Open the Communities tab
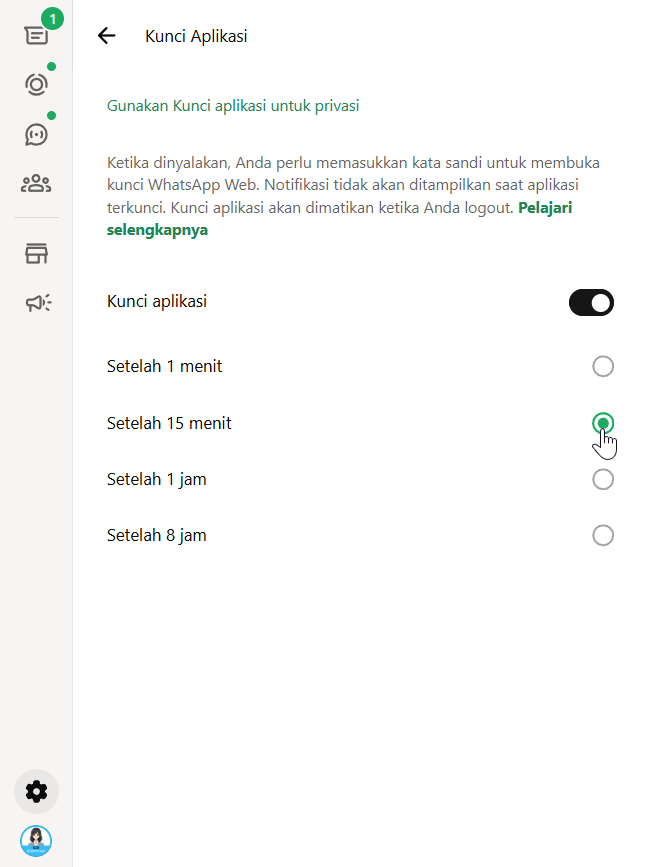 pyautogui.click(x=36, y=183)
